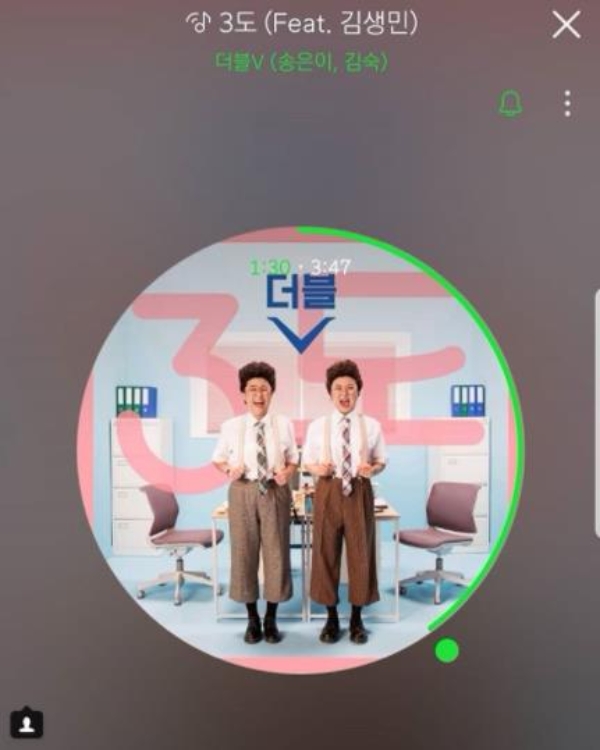
Task: Open the notifications bell
Action: 511,103
